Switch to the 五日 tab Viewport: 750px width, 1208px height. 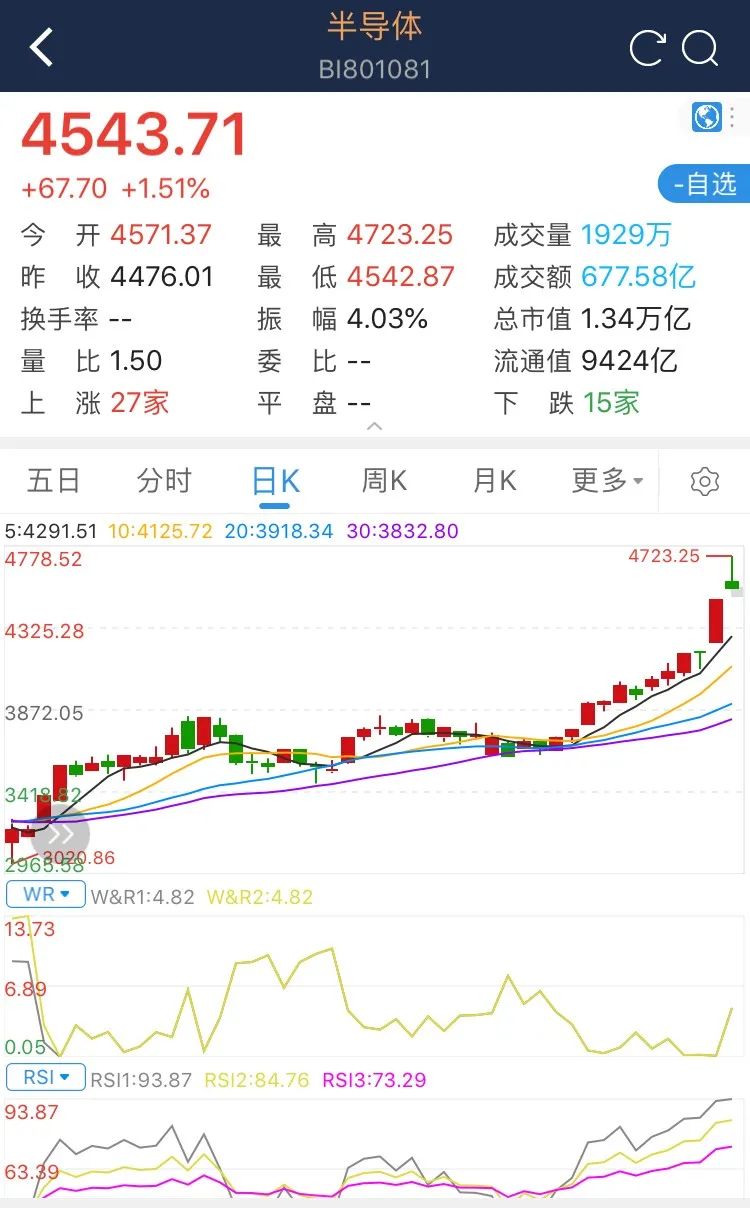pyautogui.click(x=53, y=481)
